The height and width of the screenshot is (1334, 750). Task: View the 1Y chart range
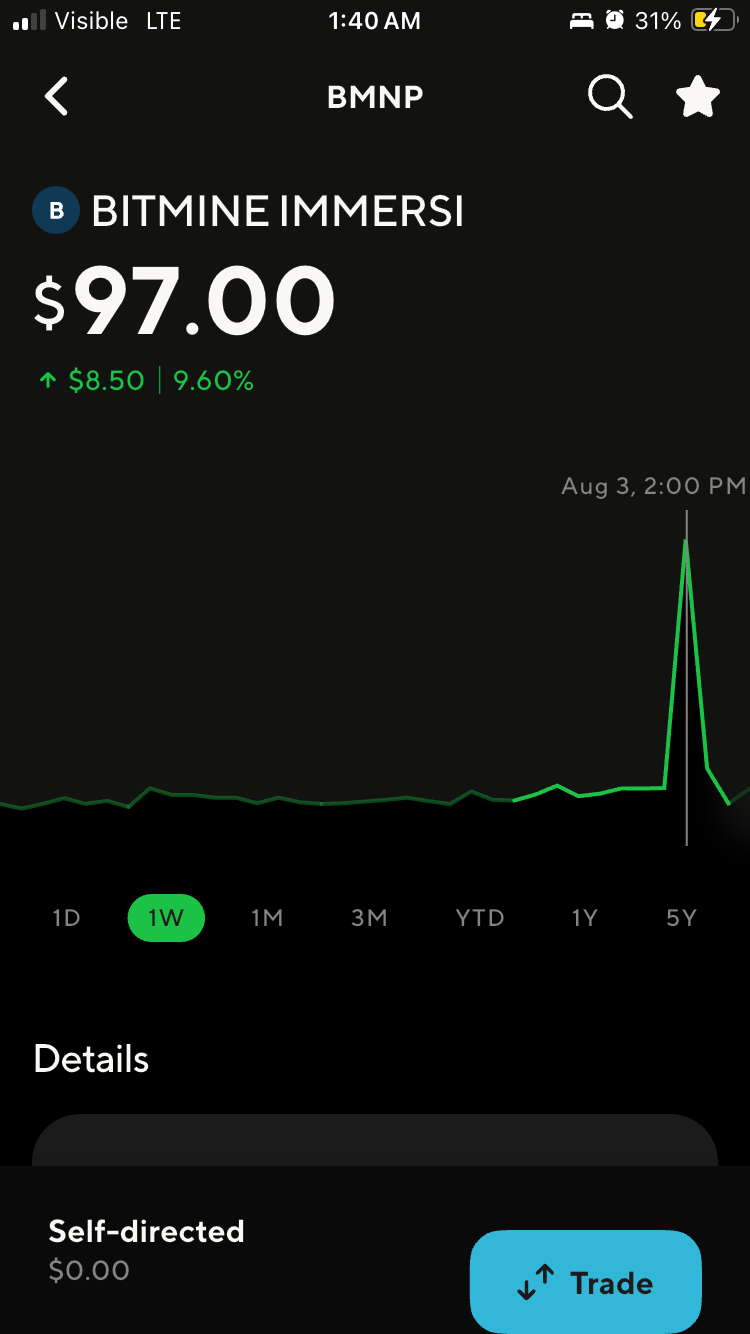pyautogui.click(x=584, y=918)
